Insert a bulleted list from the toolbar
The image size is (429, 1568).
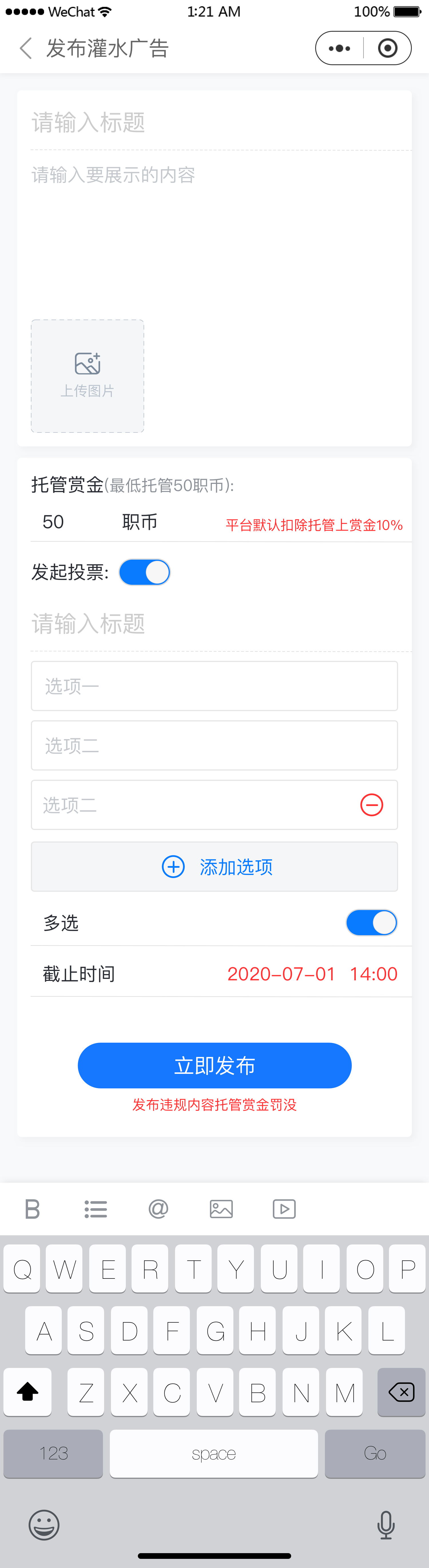(x=96, y=1209)
